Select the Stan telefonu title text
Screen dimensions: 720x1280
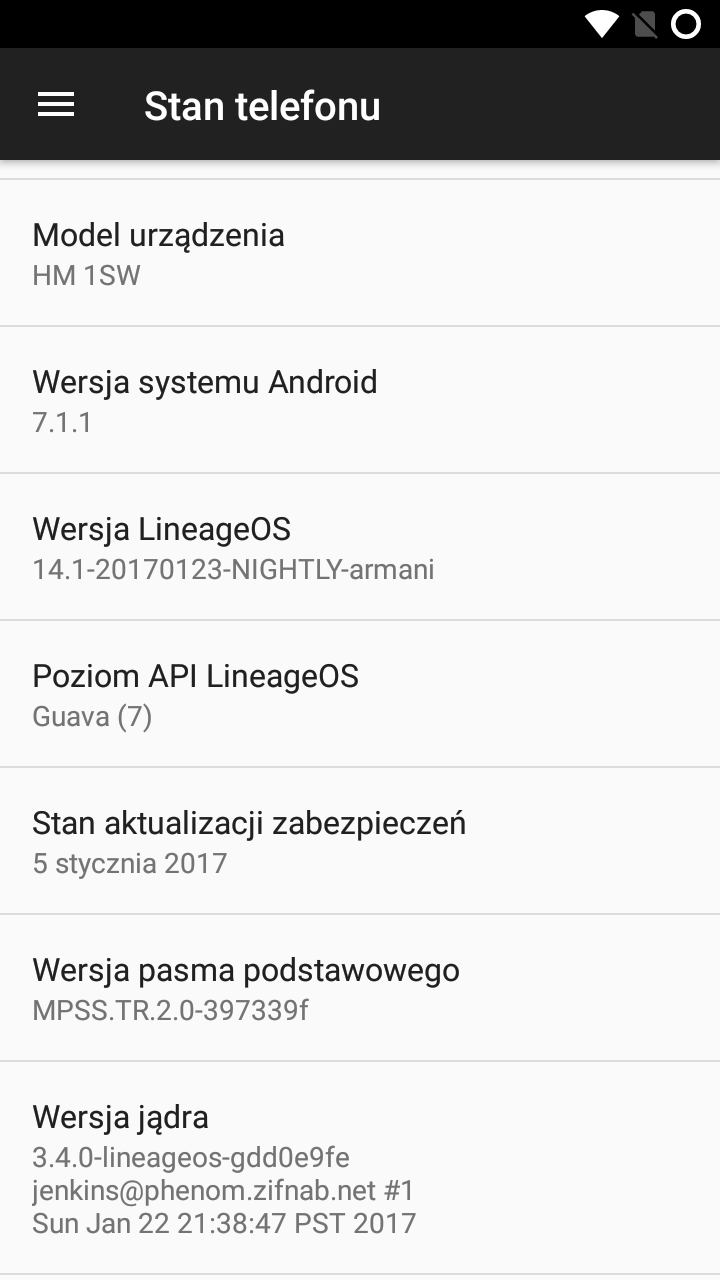[x=262, y=104]
